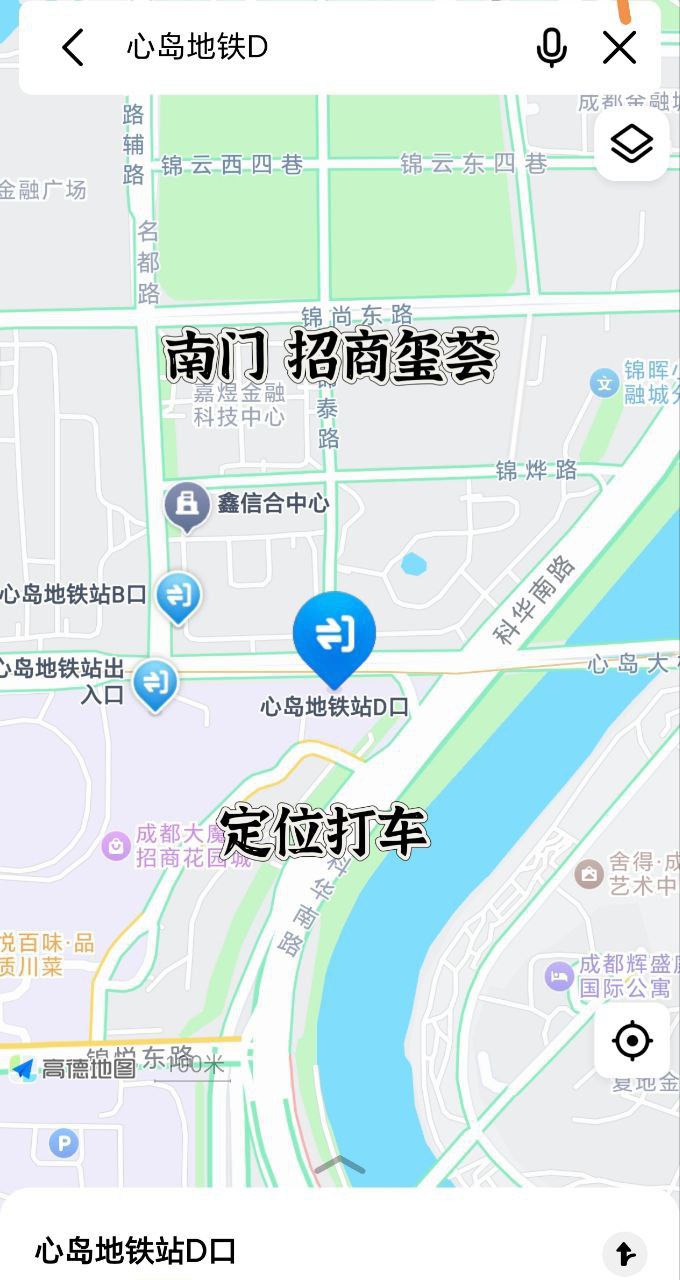Screen dimensions: 680x1280
Task: Select the 心岛地铁站B口 marker
Action: click(179, 598)
